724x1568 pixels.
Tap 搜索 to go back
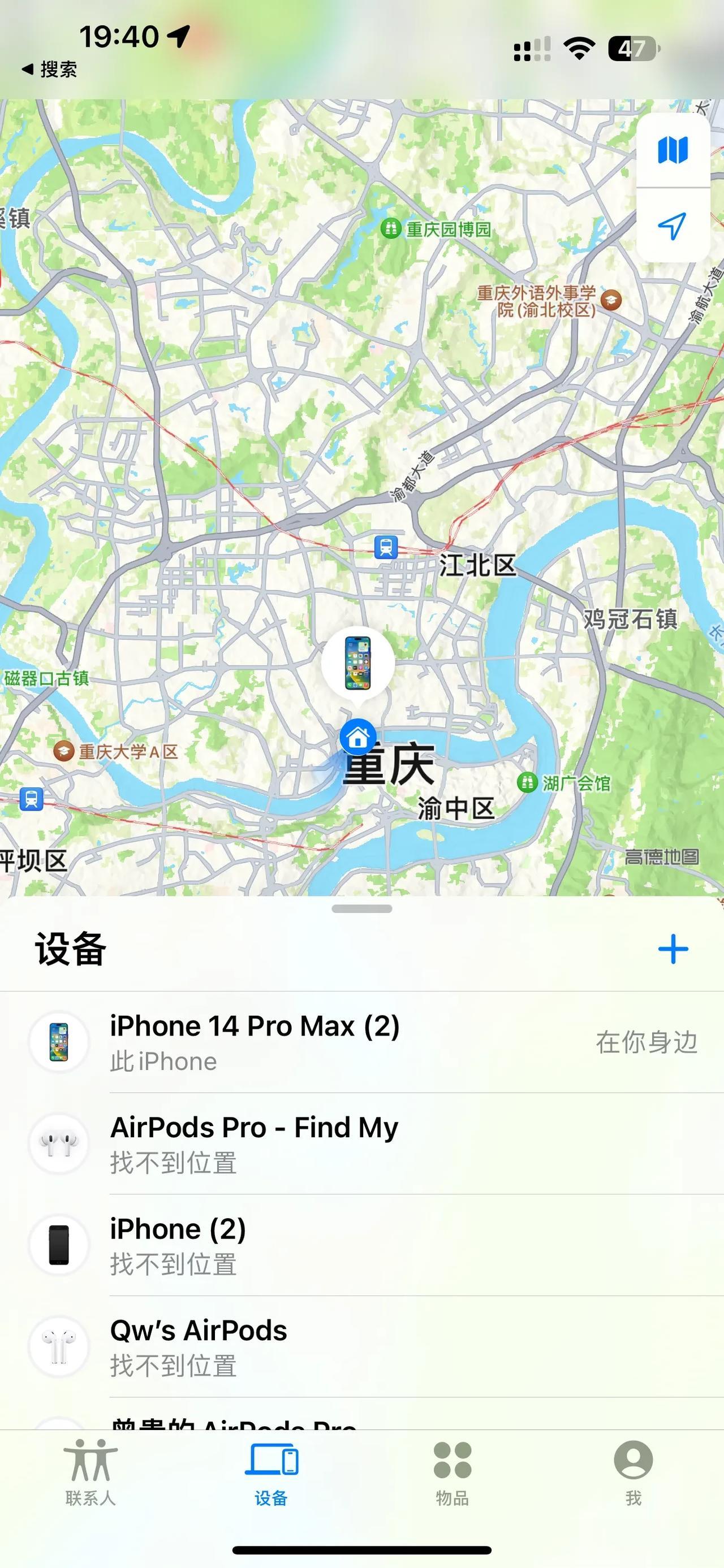49,69
